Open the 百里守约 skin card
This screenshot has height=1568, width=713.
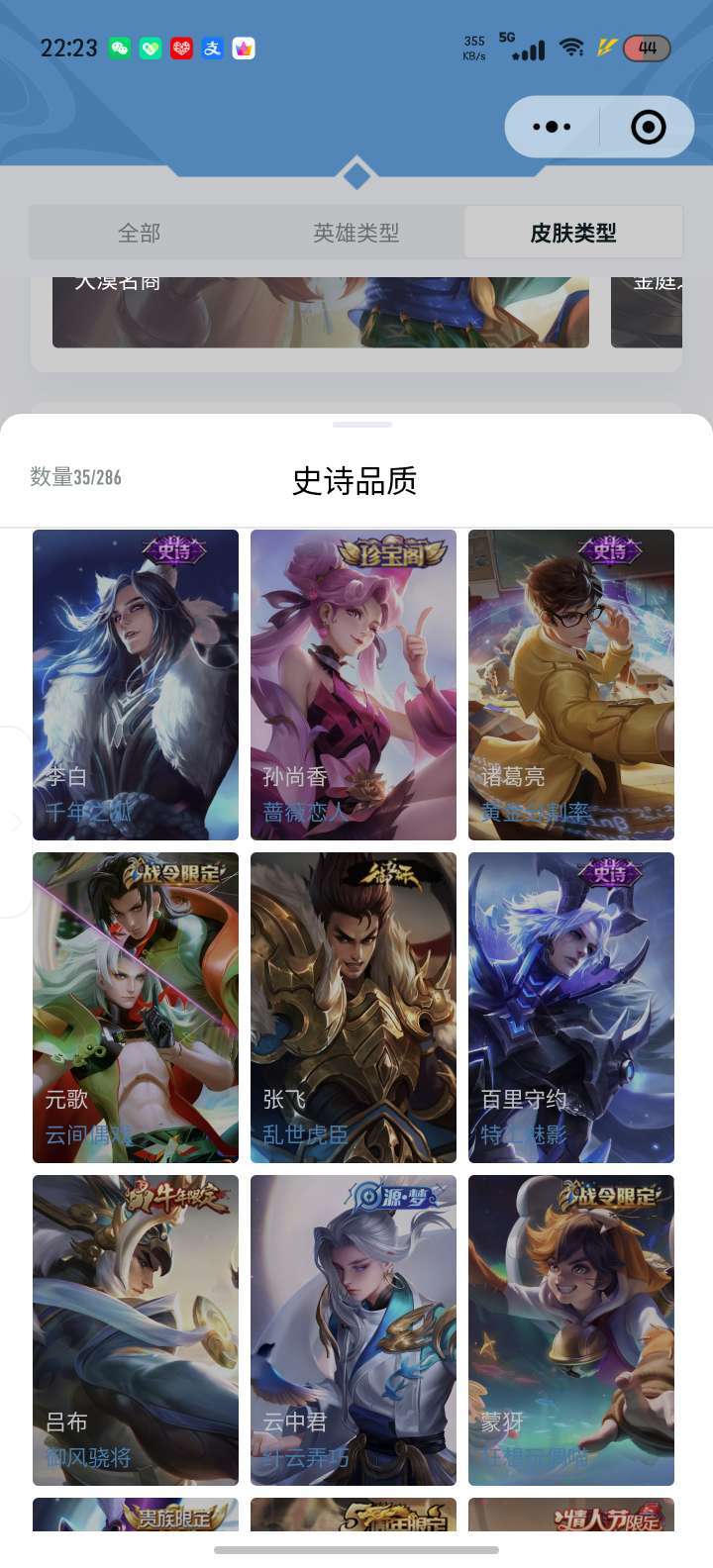(x=571, y=1008)
